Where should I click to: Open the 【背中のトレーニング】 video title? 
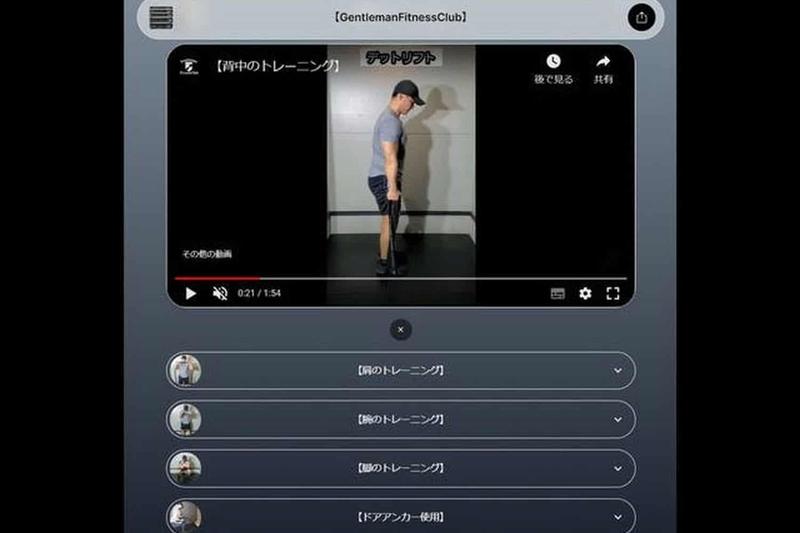pyautogui.click(x=277, y=67)
